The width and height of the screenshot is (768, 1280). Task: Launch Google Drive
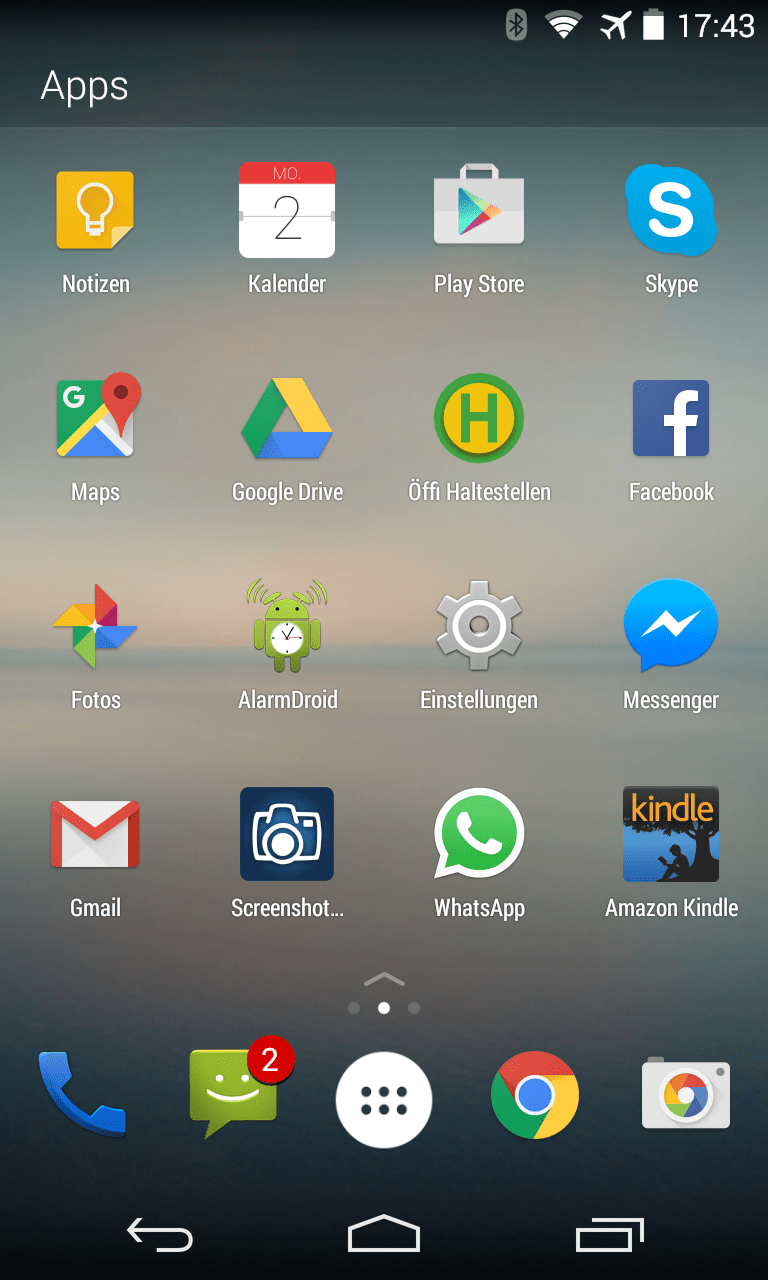tap(287, 418)
